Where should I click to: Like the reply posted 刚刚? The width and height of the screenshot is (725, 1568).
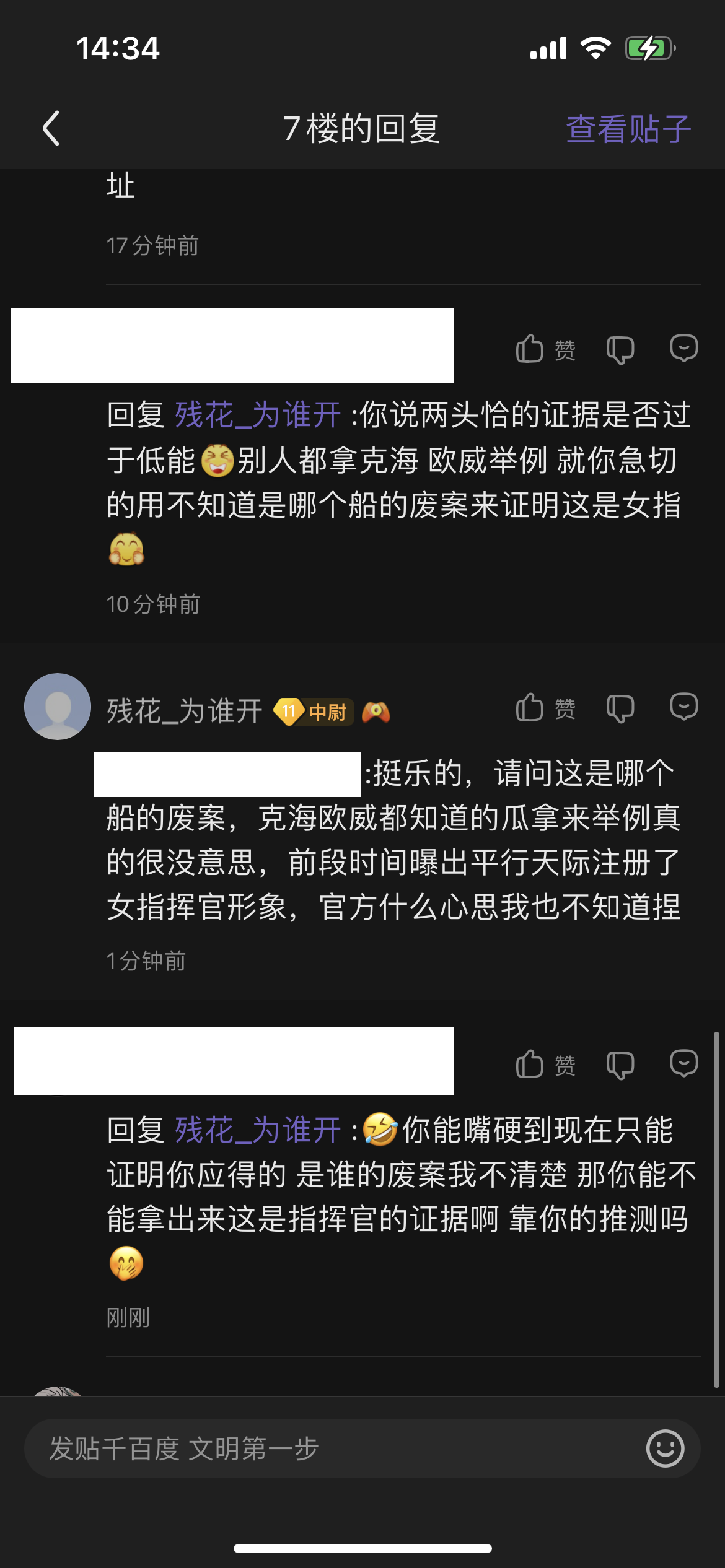(x=545, y=1065)
